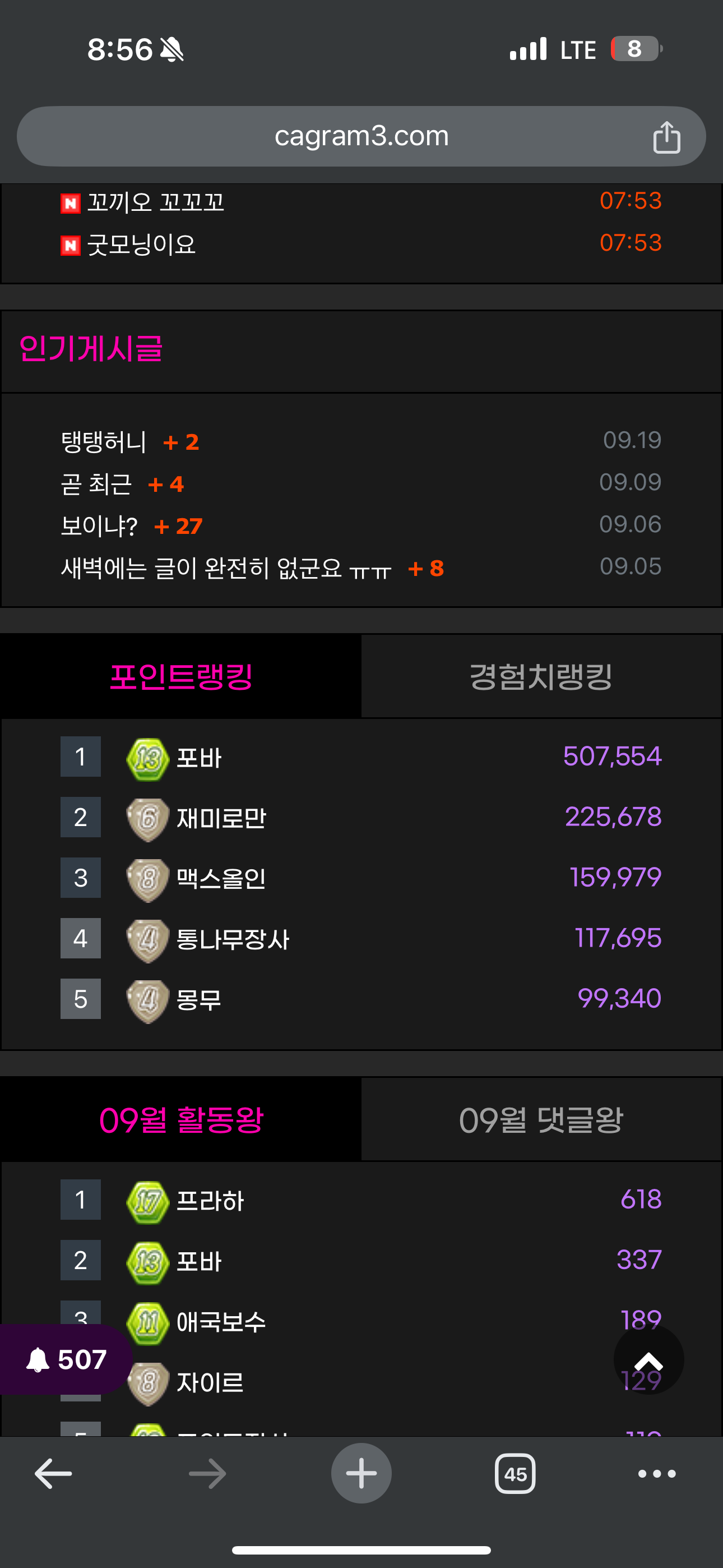Select the 09월 활동왕 tab
Viewport: 723px width, 1568px height.
coord(180,1119)
